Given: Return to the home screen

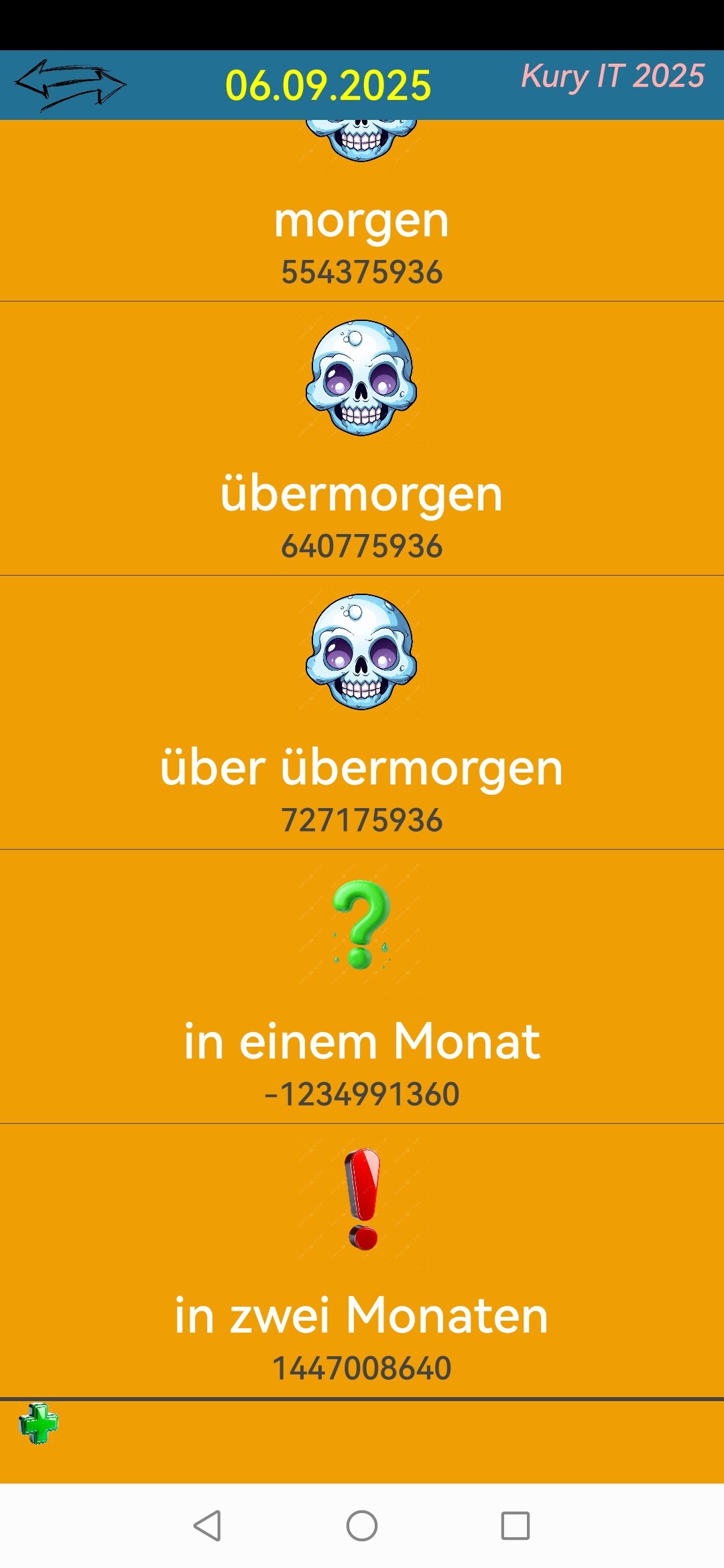Looking at the screenshot, I should (362, 1526).
